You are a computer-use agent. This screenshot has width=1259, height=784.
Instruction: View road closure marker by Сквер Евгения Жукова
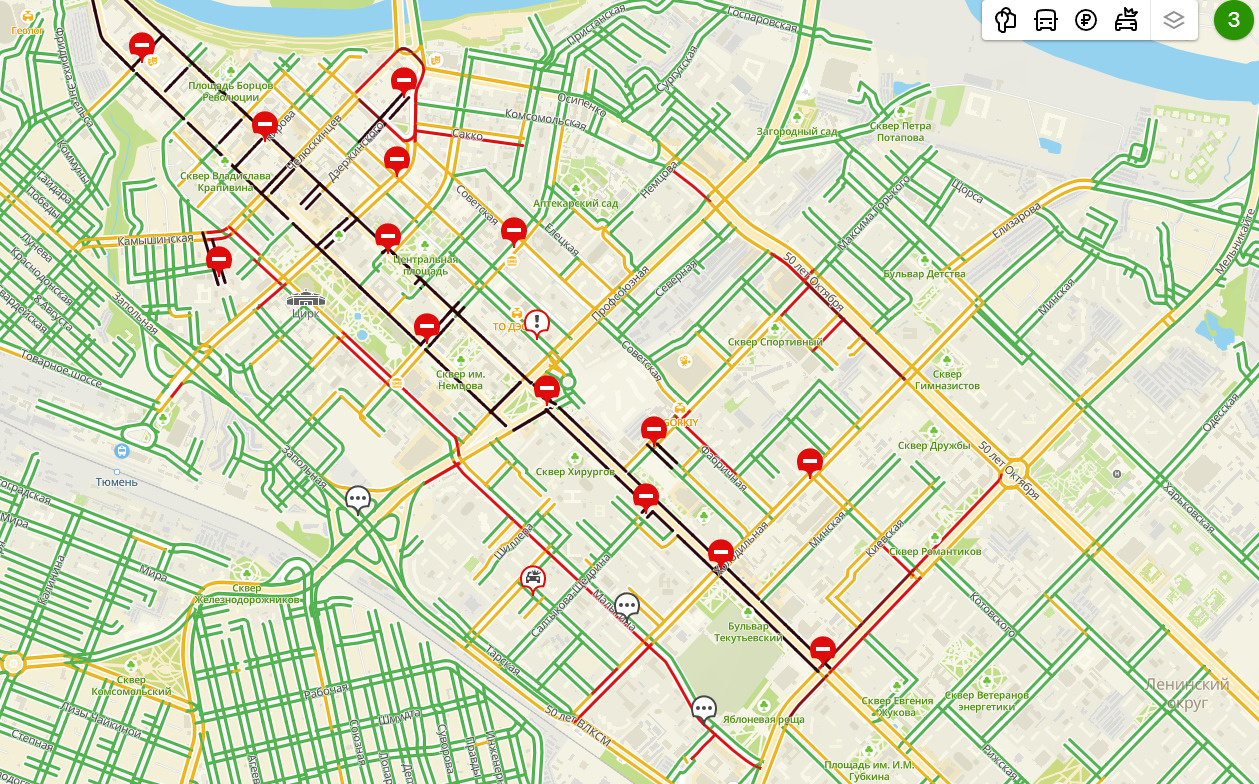[x=823, y=648]
